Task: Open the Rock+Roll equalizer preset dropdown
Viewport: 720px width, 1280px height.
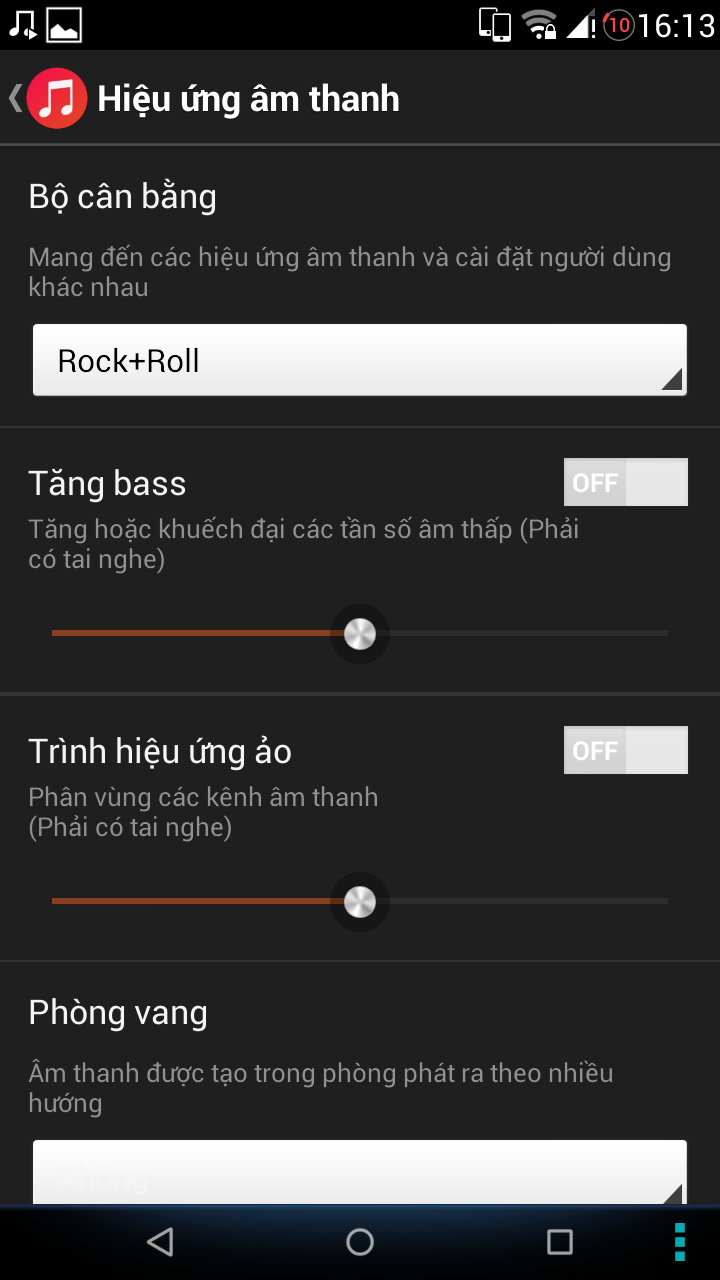Action: (x=360, y=360)
